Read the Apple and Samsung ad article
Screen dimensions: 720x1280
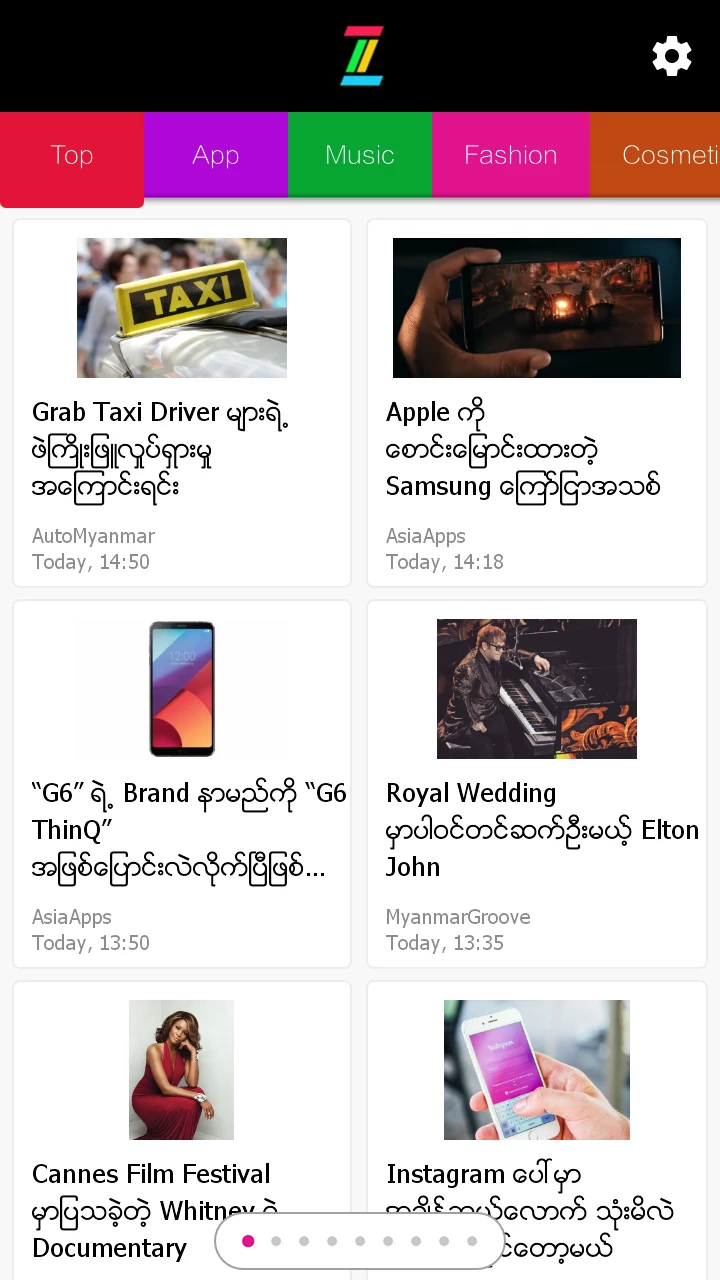(x=537, y=402)
